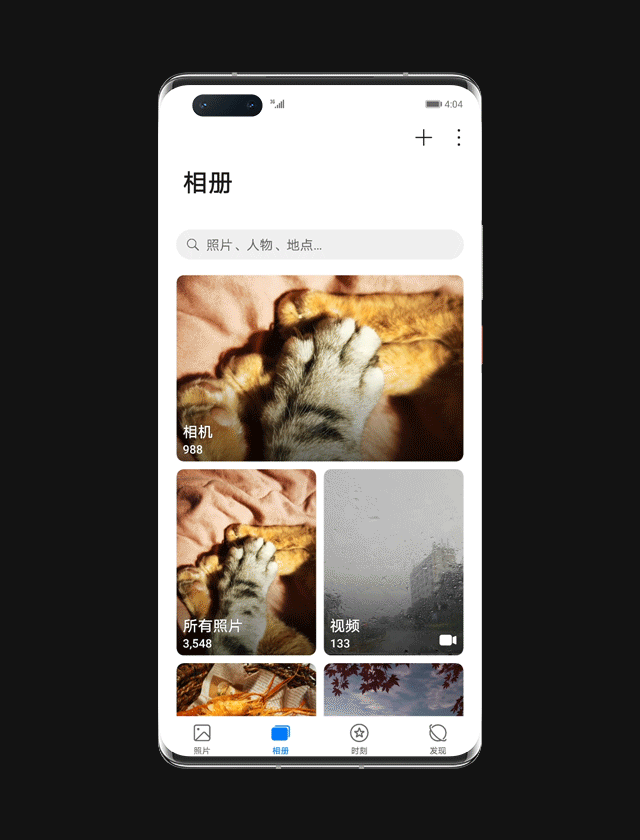Open the three-dot overflow menu
The width and height of the screenshot is (640, 840).
click(x=459, y=138)
